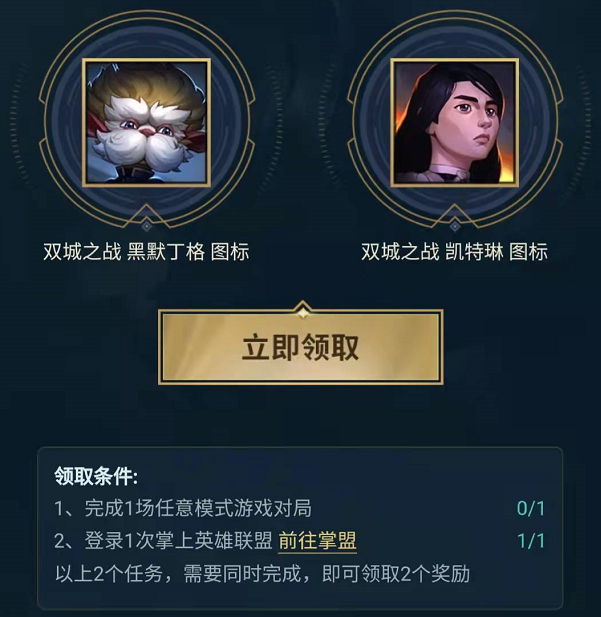Open the 前往掌盟 link
This screenshot has height=617, width=601.
pos(317,541)
